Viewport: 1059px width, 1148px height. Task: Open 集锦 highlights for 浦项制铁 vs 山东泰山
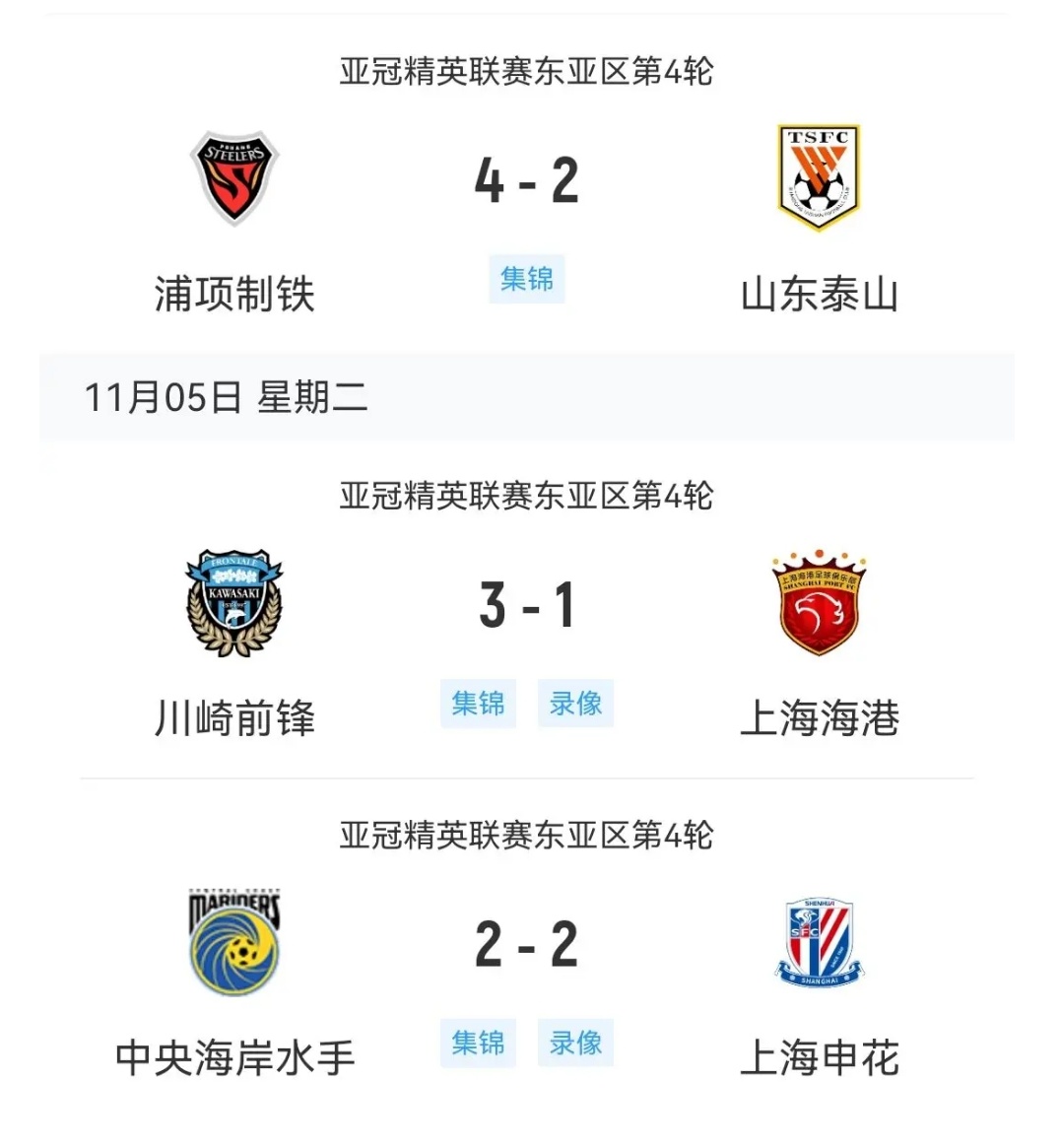coord(527,280)
